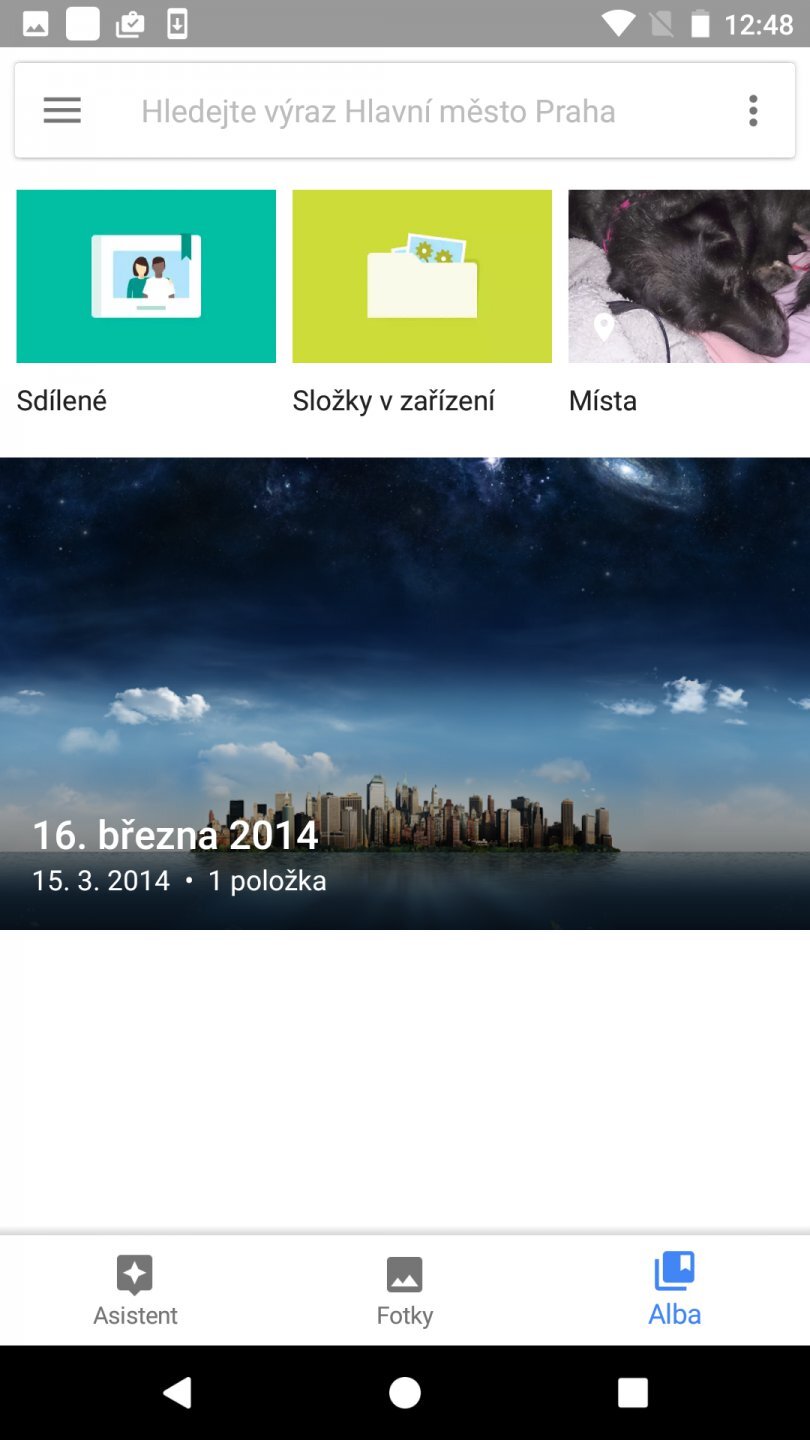The height and width of the screenshot is (1440, 810).
Task: Tap the system home button
Action: (405, 1392)
